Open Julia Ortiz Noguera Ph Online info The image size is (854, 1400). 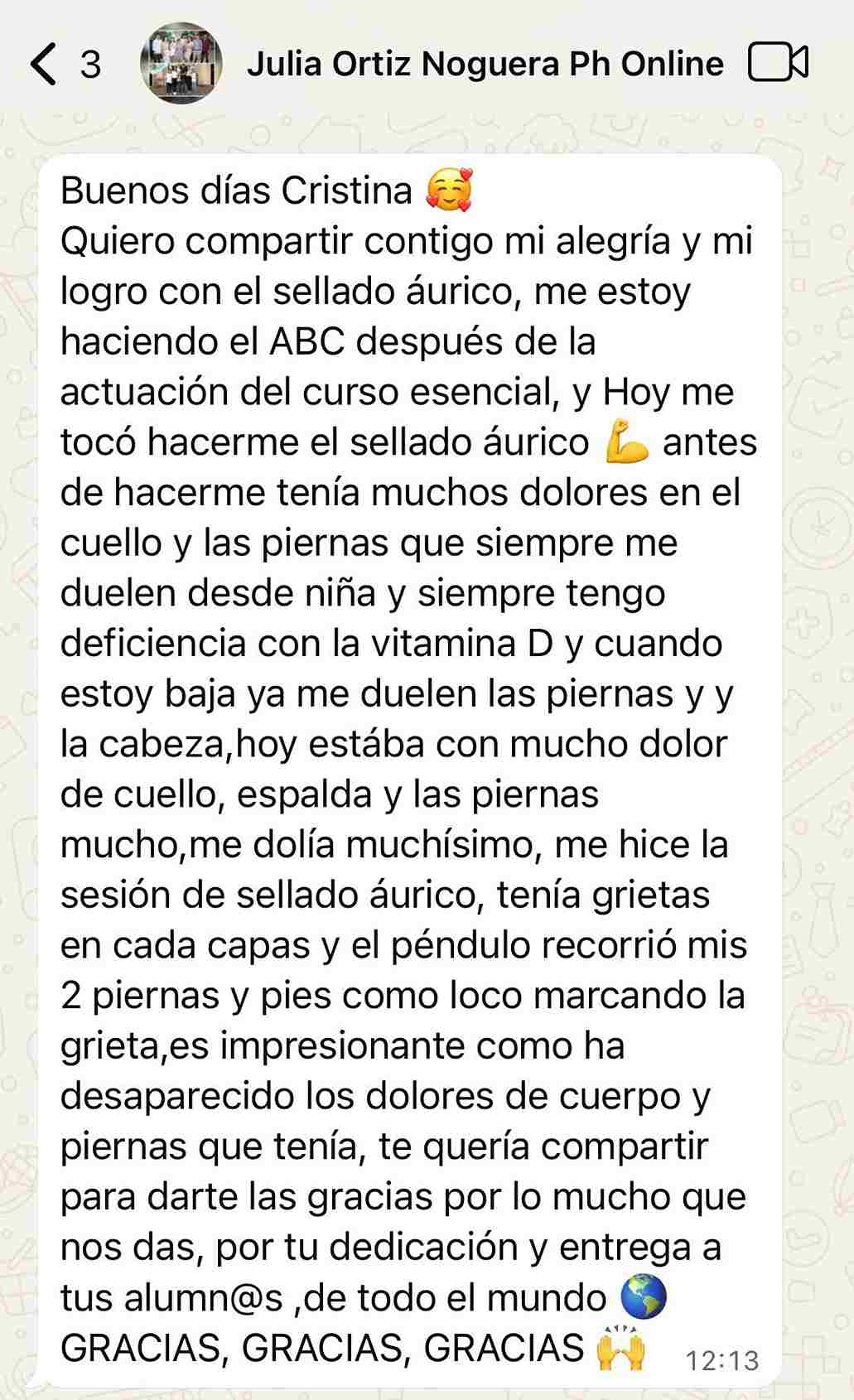[485, 64]
